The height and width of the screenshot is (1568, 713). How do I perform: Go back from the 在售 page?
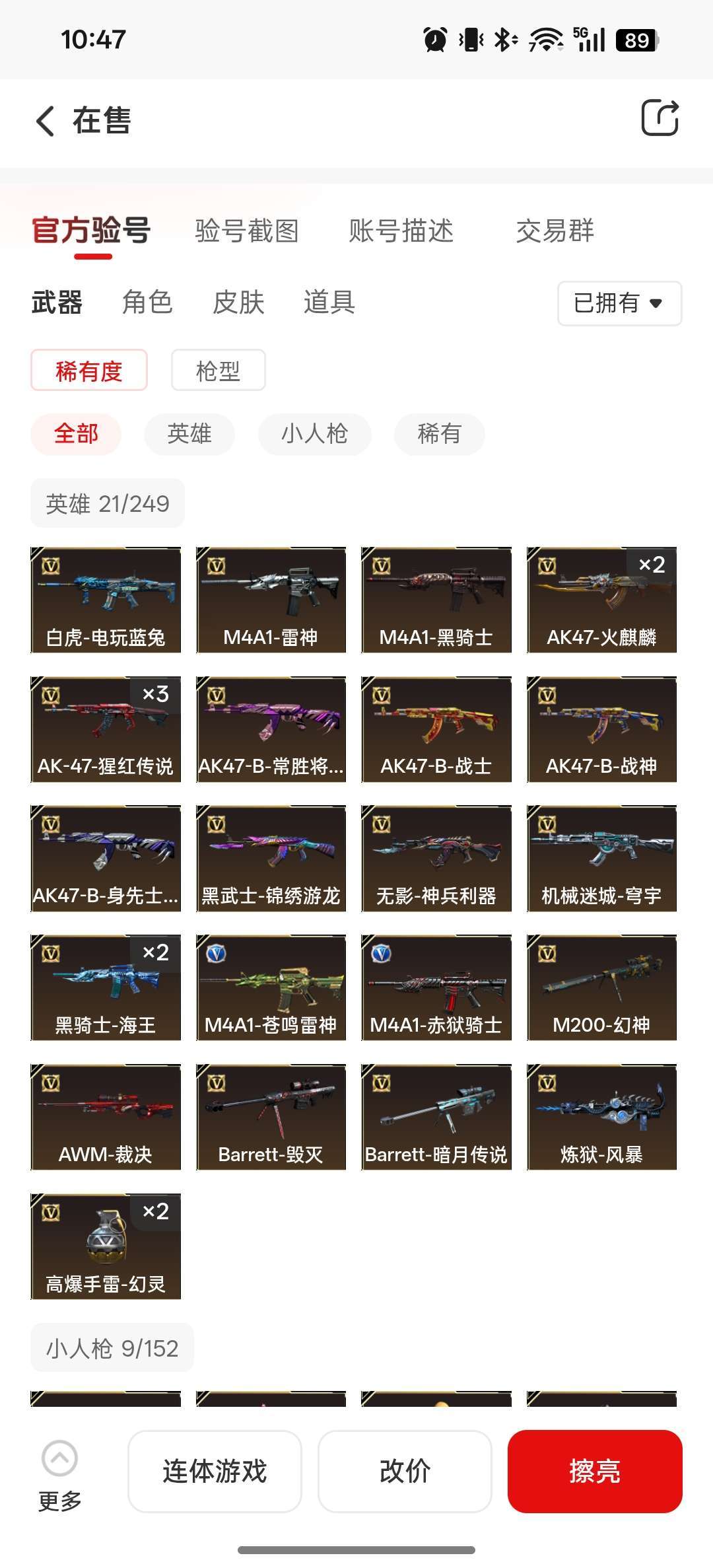click(45, 122)
